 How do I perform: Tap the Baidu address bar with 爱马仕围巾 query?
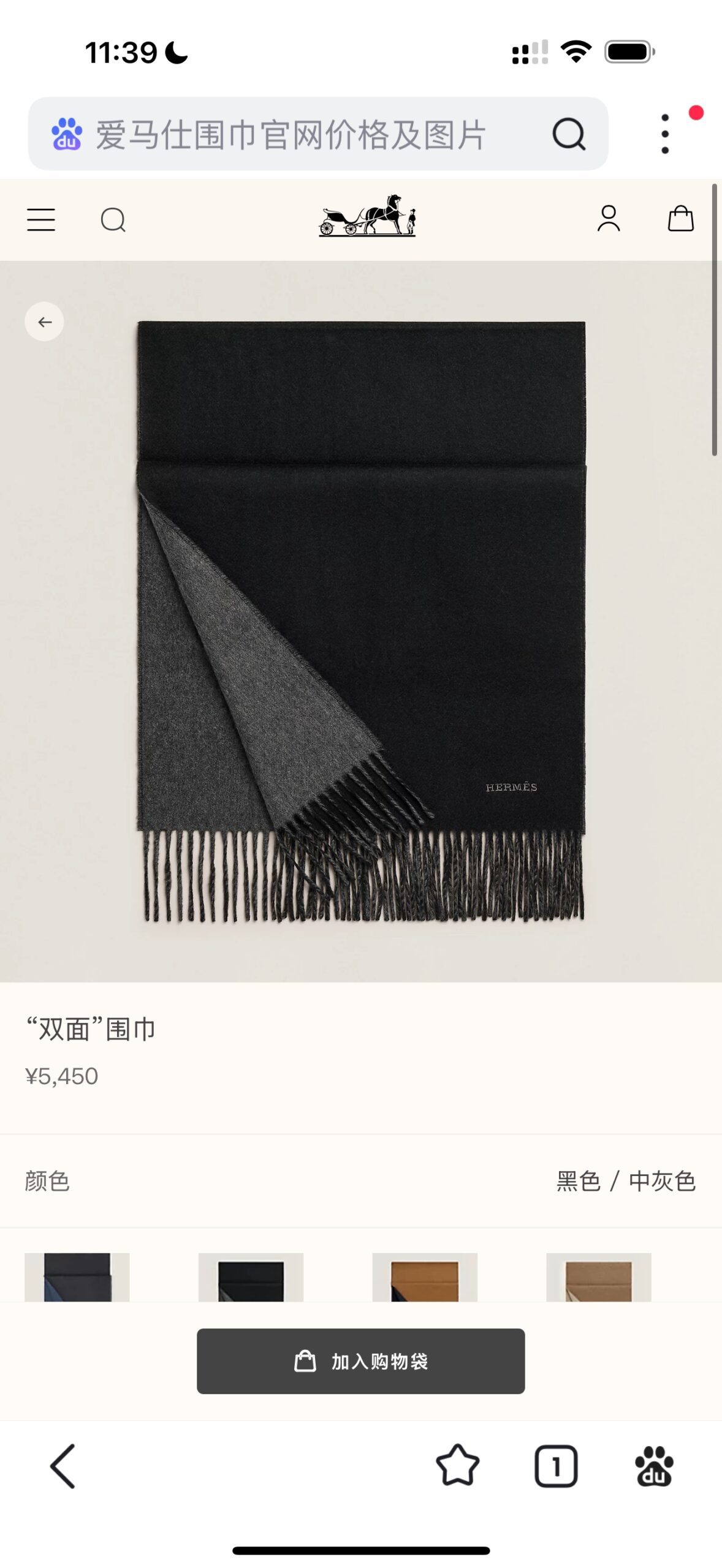tap(291, 134)
